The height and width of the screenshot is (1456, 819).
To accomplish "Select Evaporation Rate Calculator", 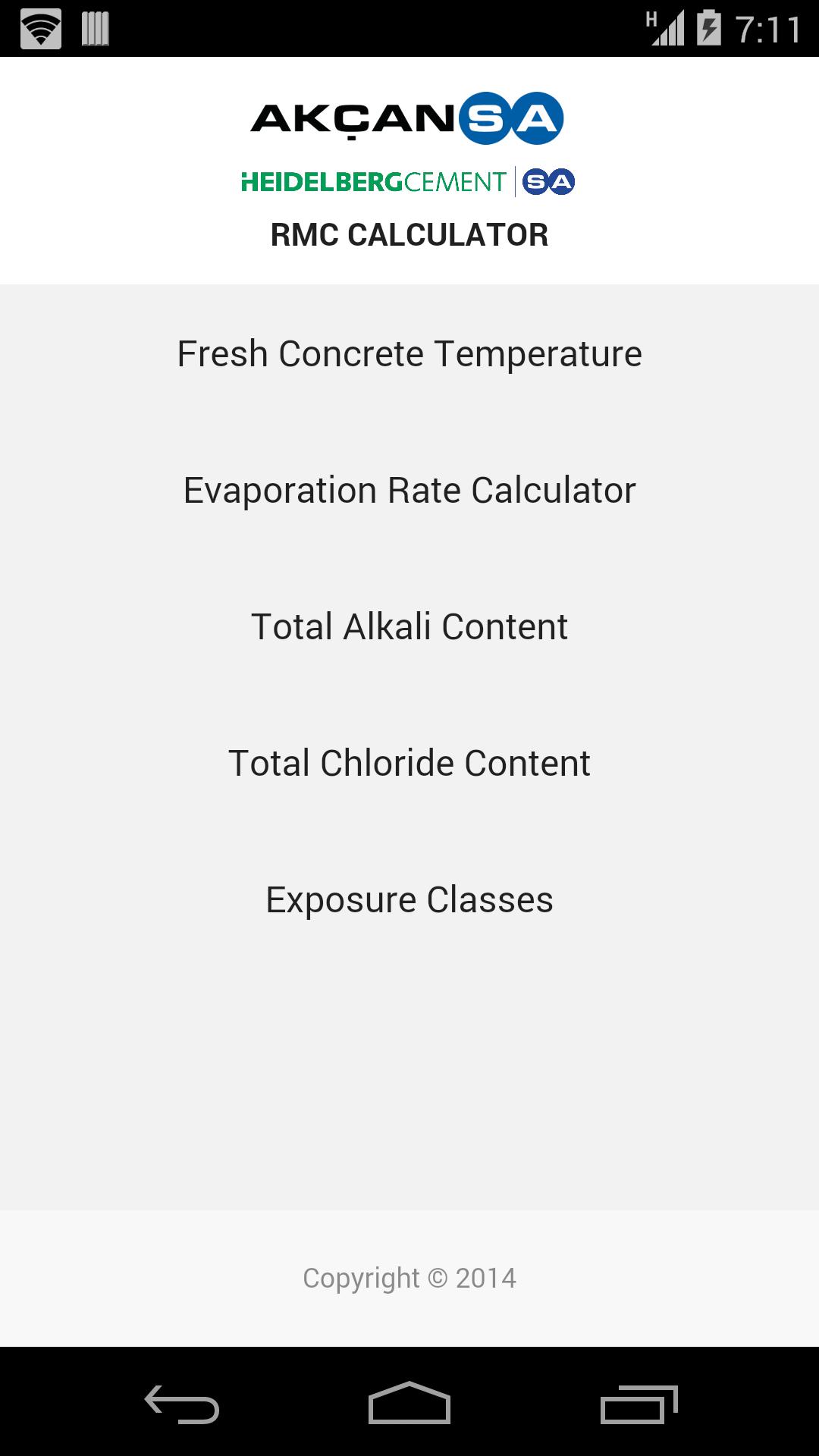I will pos(409,490).
